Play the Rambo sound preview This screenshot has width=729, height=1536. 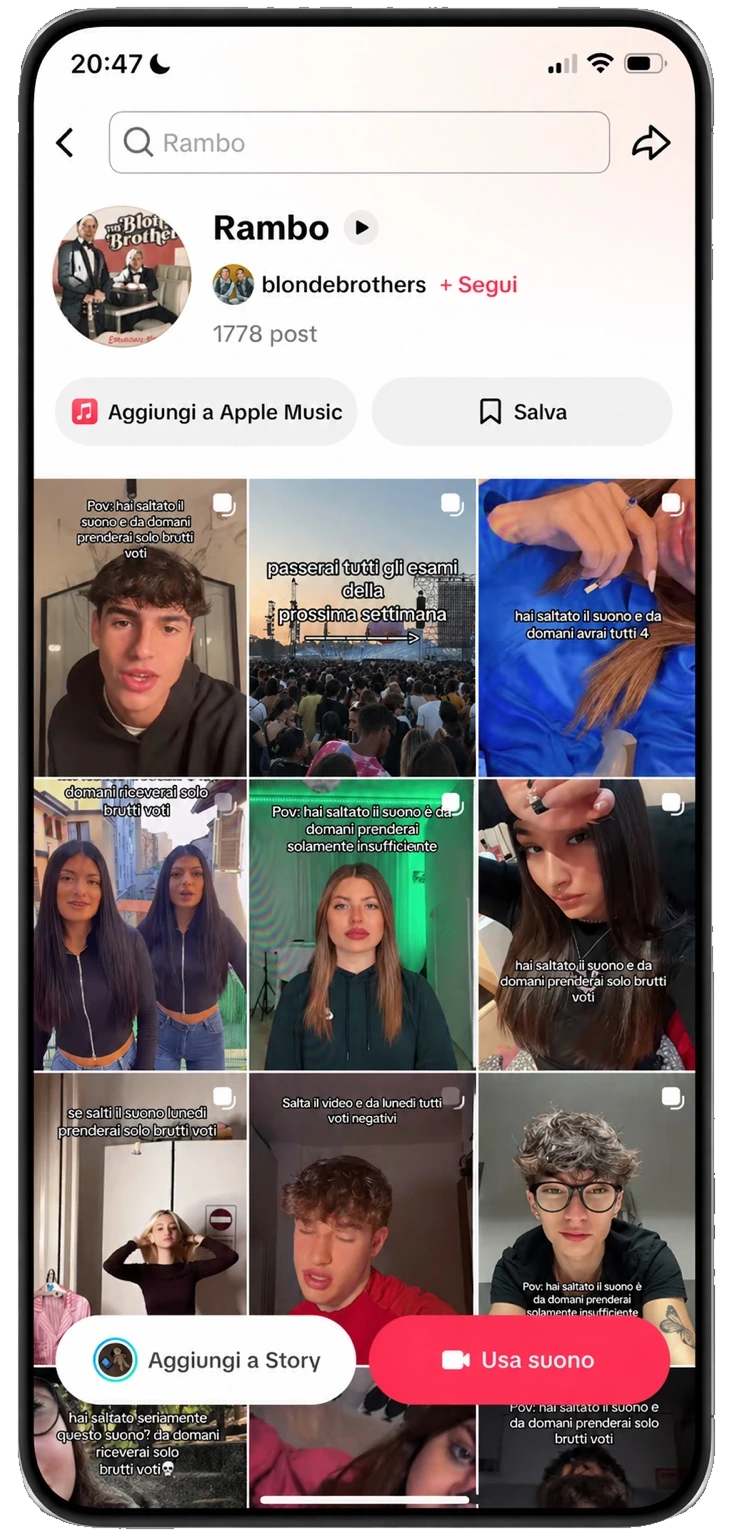click(361, 228)
